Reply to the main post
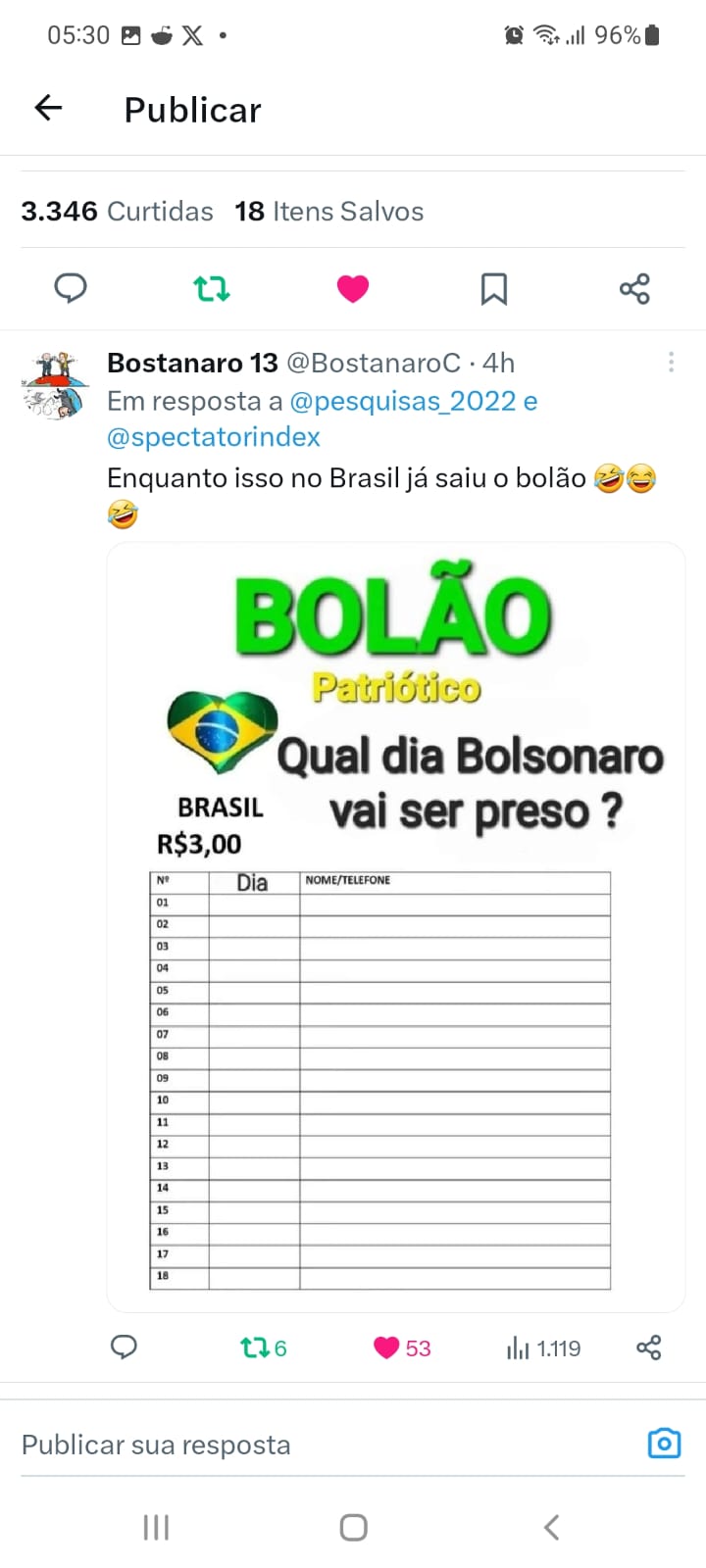Image resolution: width=706 pixels, height=1568 pixels. click(71, 288)
